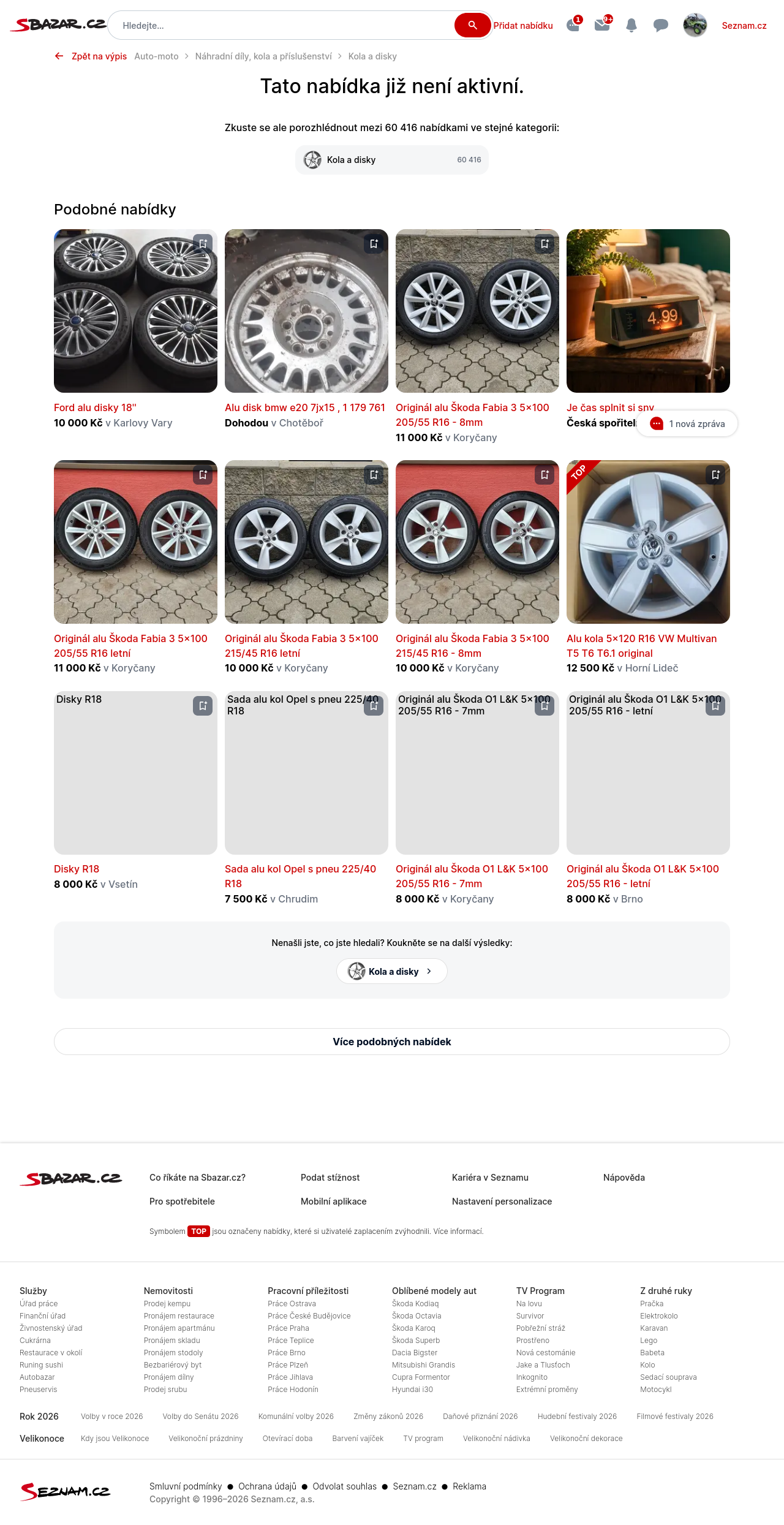Open the Nápověda help link

click(624, 1178)
